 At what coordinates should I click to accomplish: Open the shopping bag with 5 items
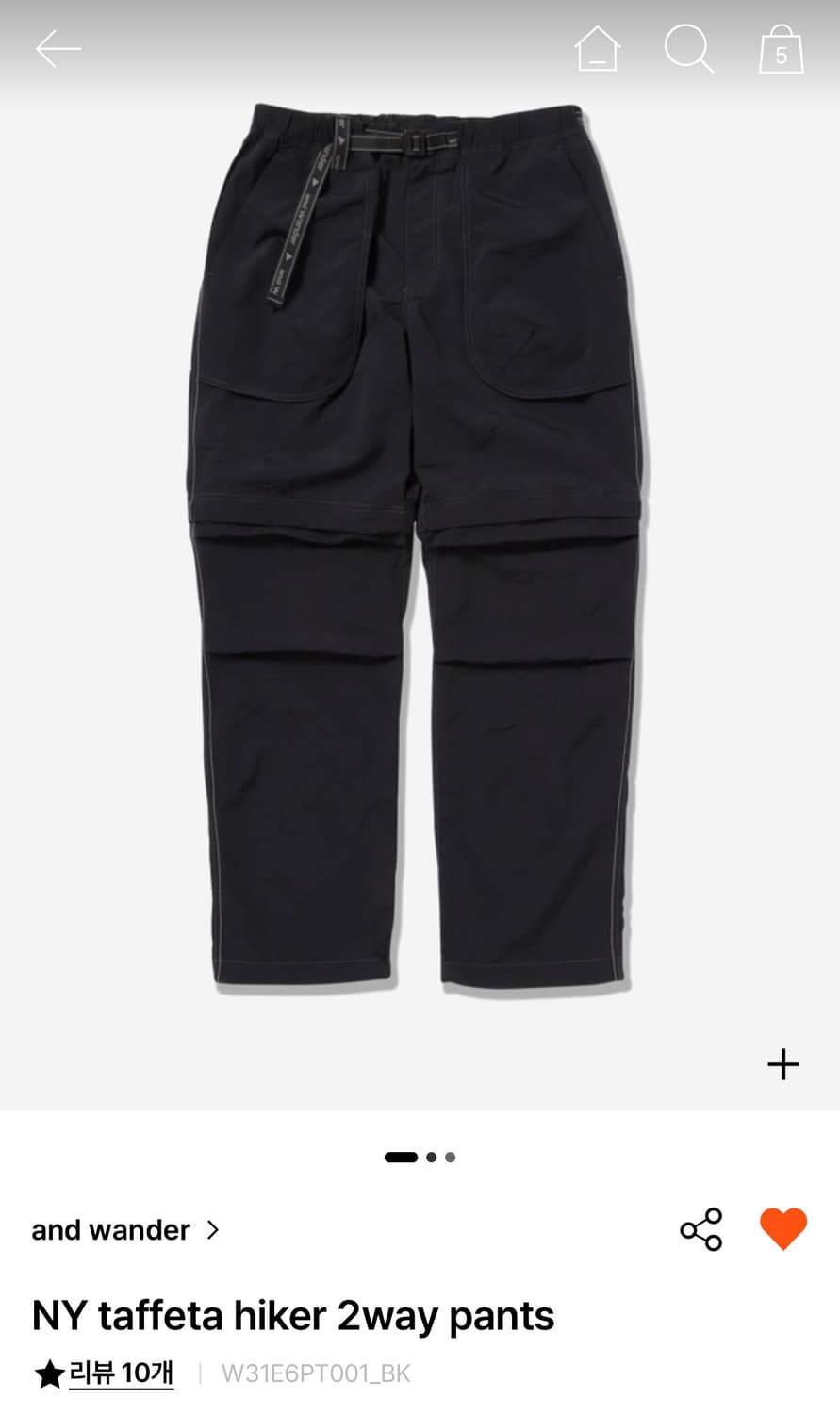pos(779,49)
